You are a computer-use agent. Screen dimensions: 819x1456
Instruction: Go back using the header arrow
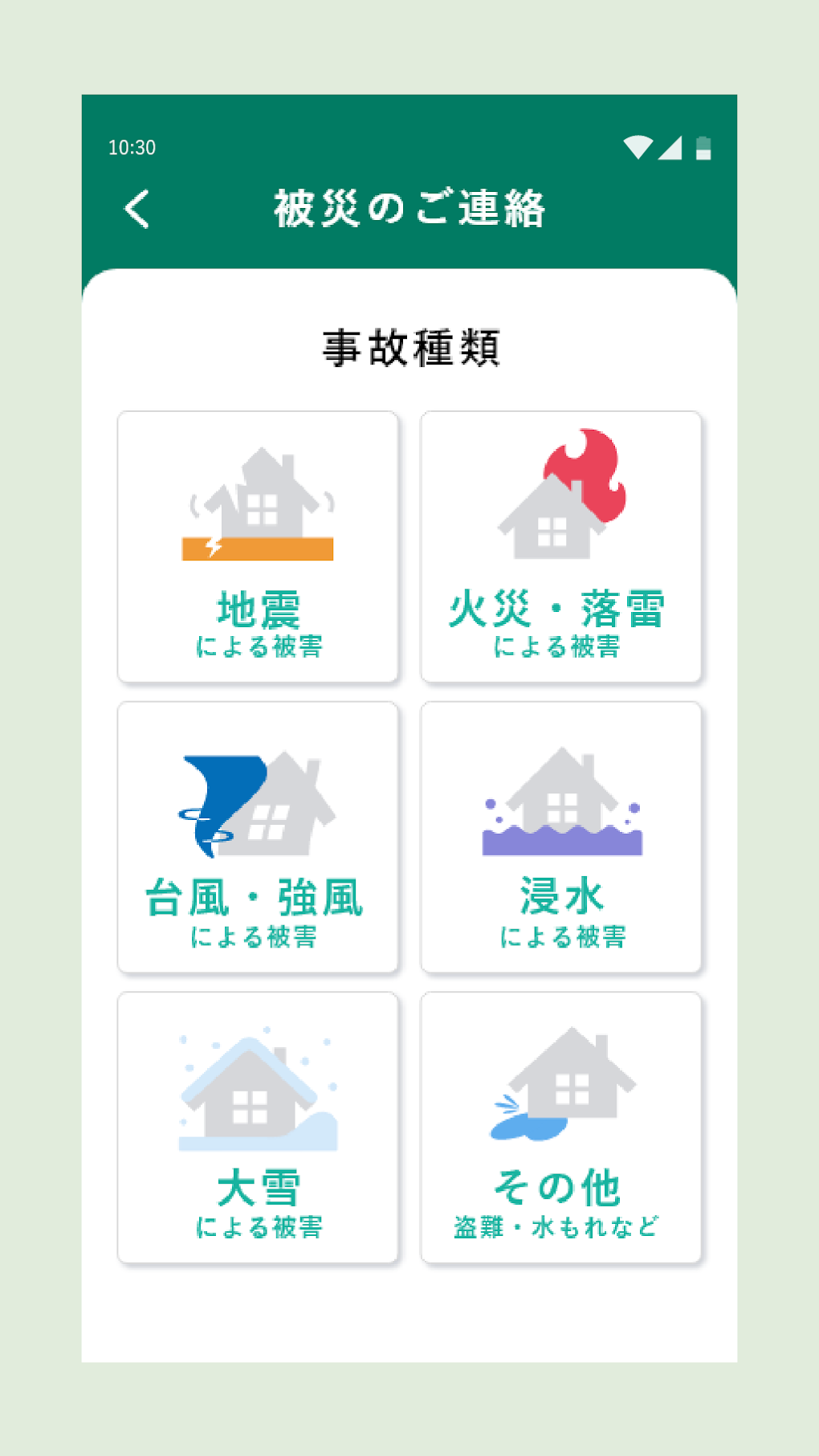[137, 209]
